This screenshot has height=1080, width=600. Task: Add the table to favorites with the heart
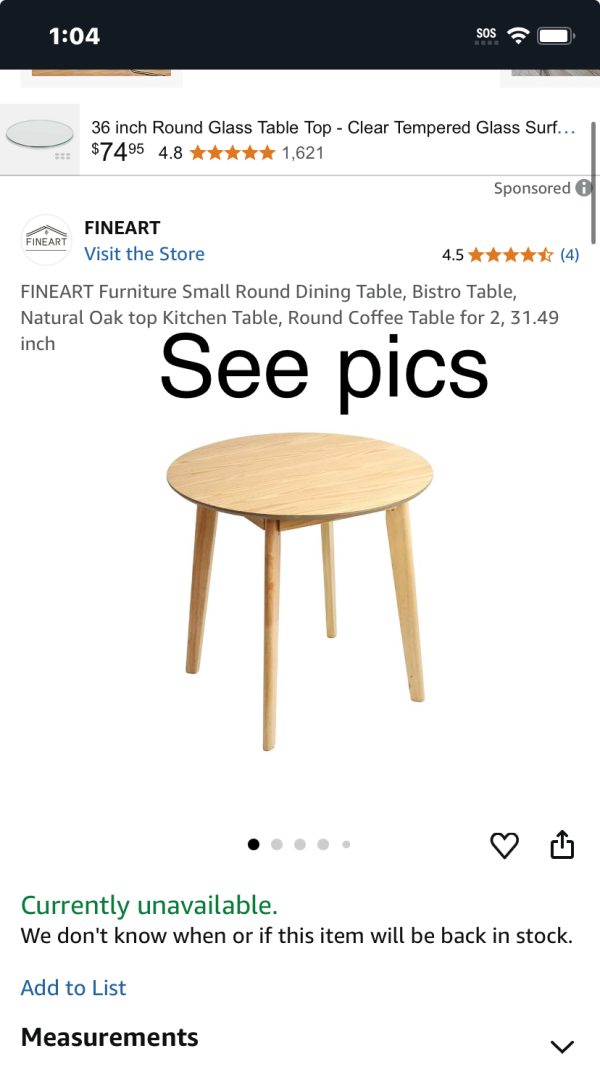[504, 846]
